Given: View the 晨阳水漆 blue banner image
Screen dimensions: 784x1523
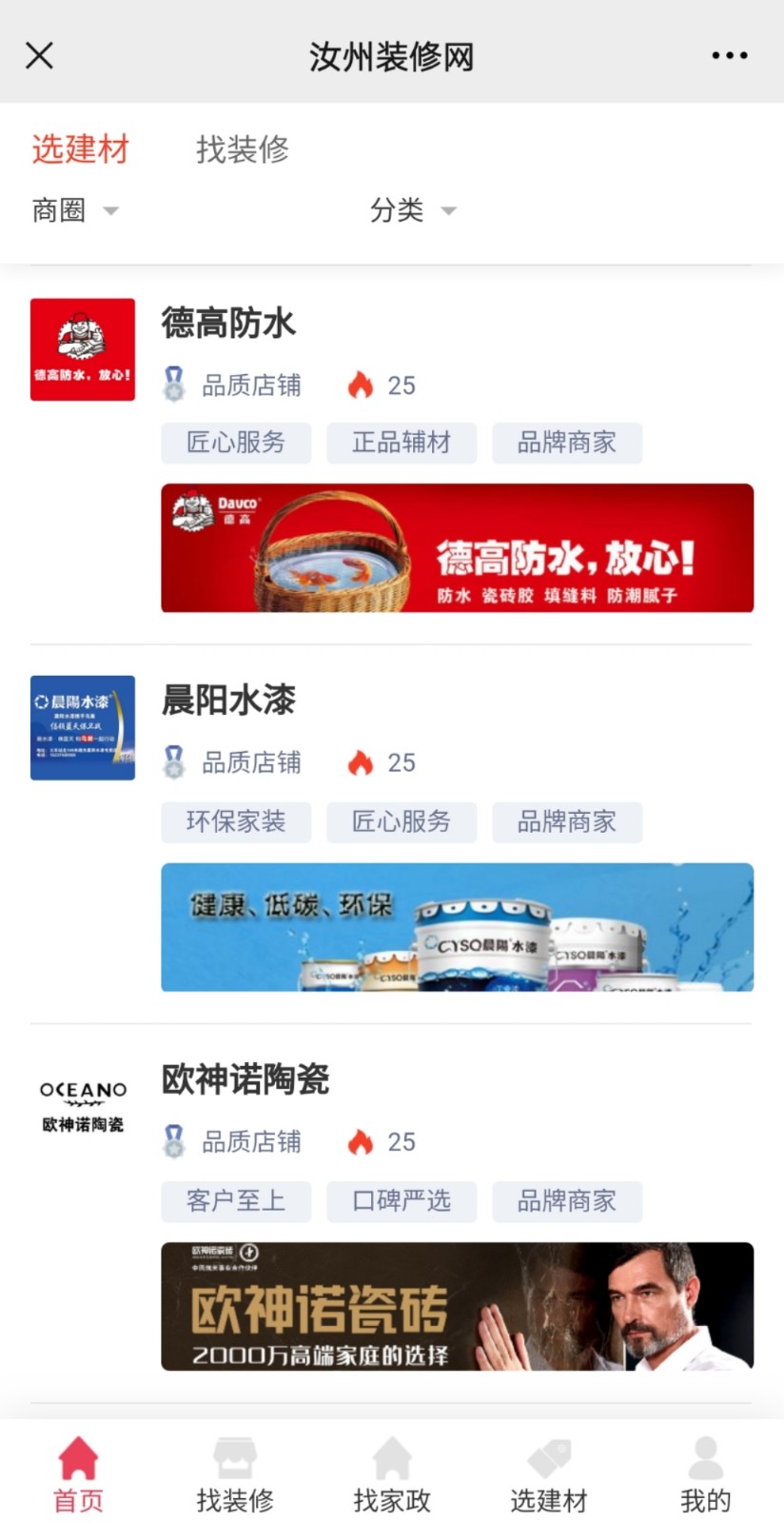Looking at the screenshot, I should (x=457, y=927).
